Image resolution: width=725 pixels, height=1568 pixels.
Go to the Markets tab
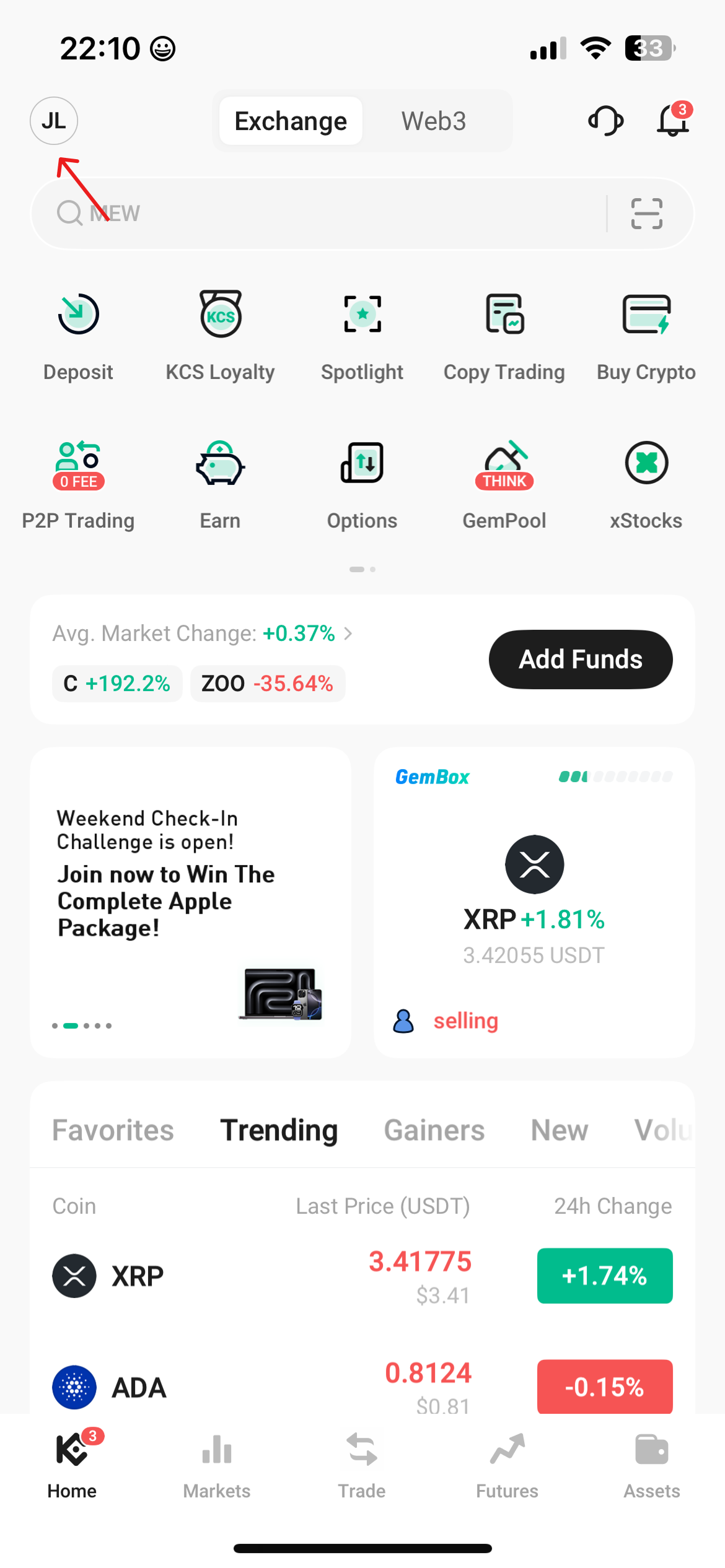(x=217, y=1465)
